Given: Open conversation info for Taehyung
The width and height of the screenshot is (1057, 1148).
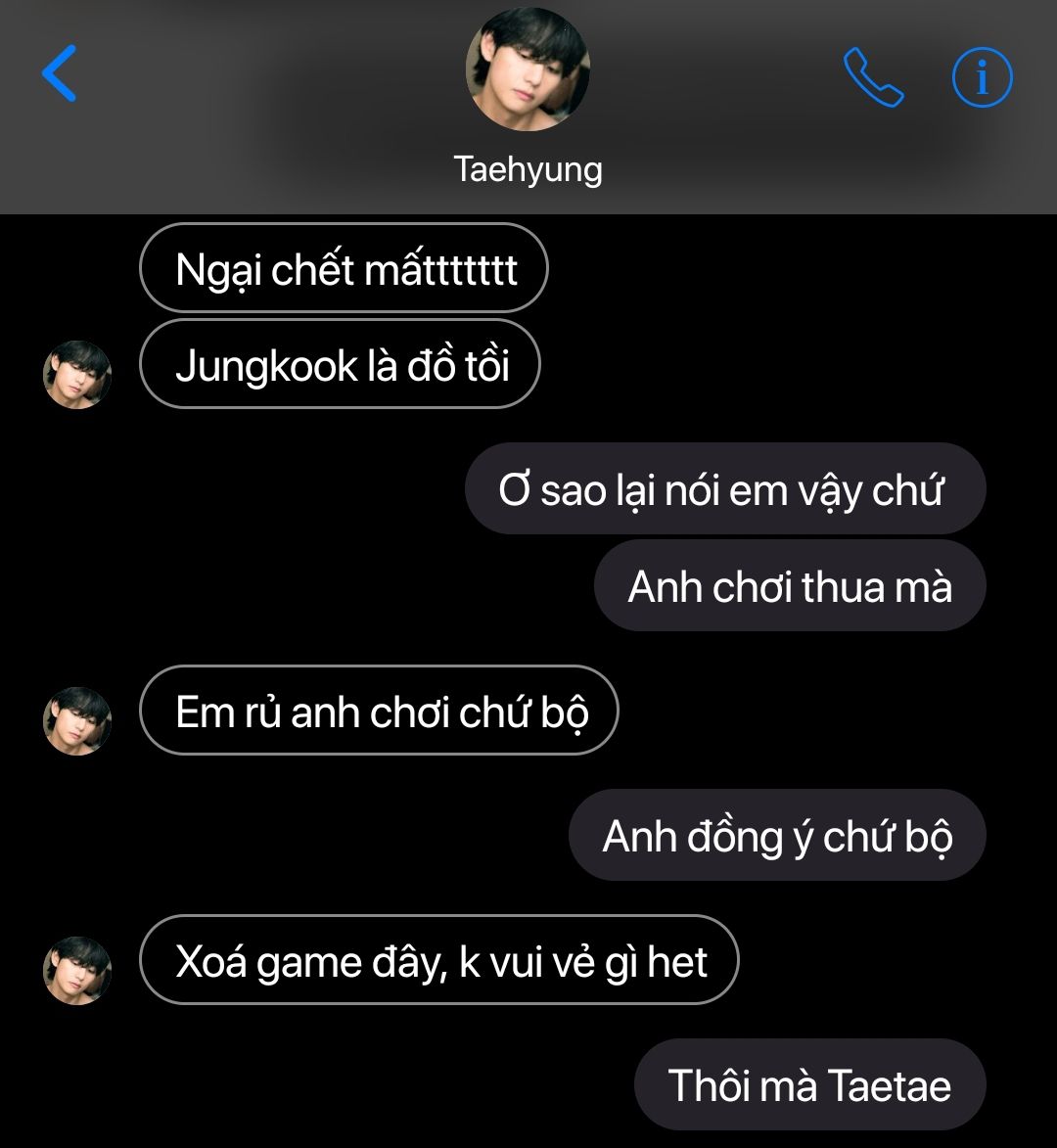Looking at the screenshot, I should pos(982,77).
